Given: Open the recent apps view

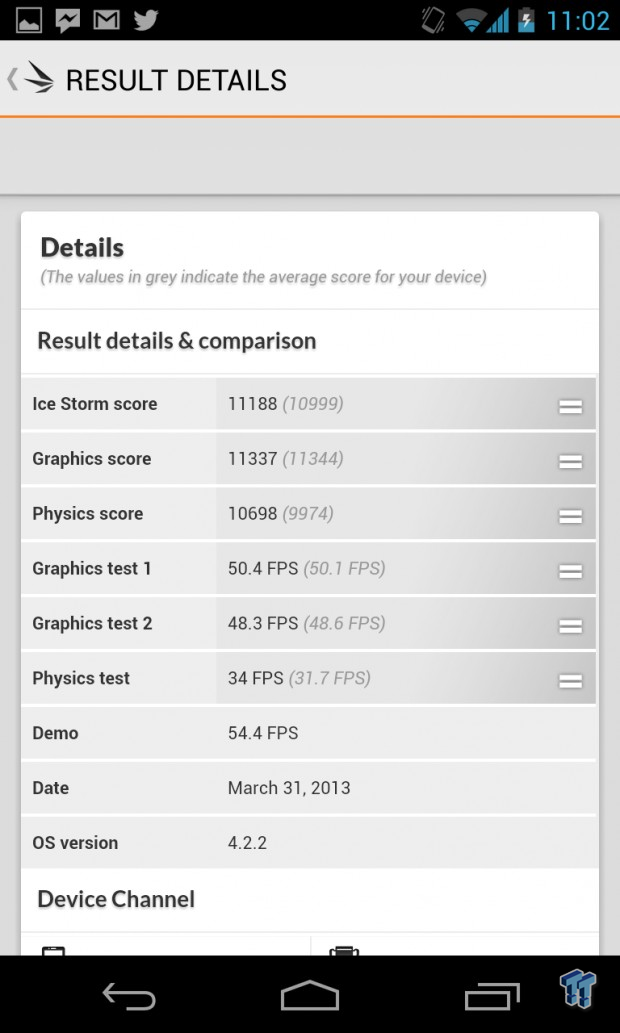Looking at the screenshot, I should click(x=492, y=995).
